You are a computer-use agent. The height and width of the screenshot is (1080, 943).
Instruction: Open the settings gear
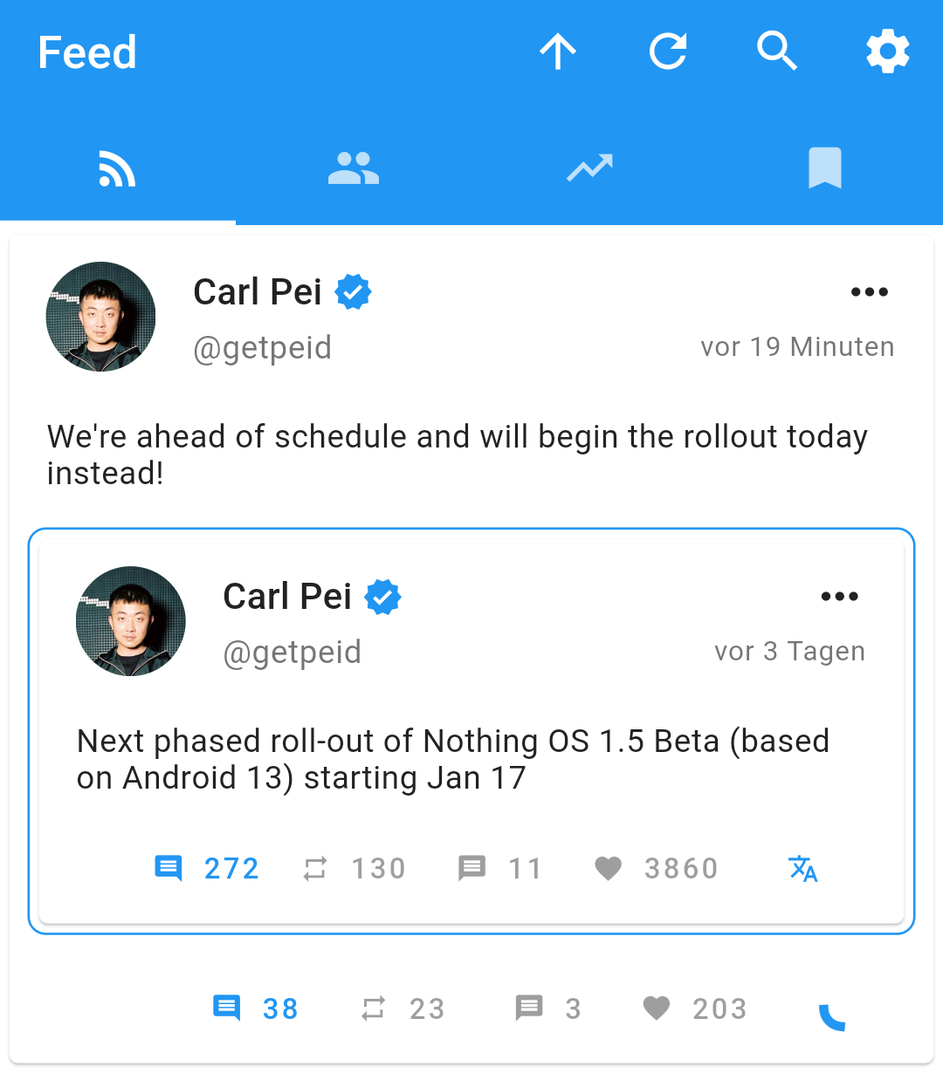(887, 52)
